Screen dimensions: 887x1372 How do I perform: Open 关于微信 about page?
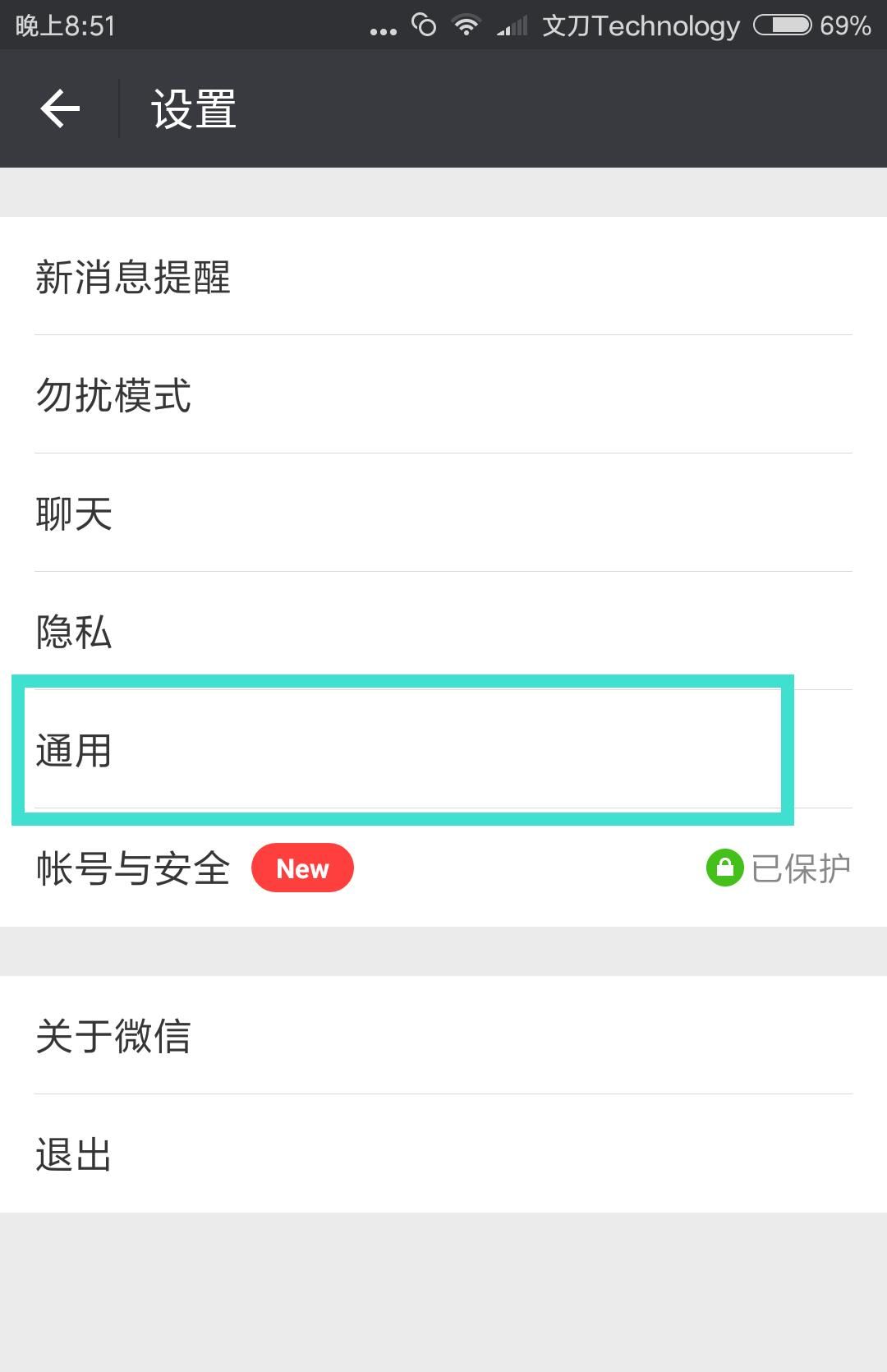[113, 1038]
